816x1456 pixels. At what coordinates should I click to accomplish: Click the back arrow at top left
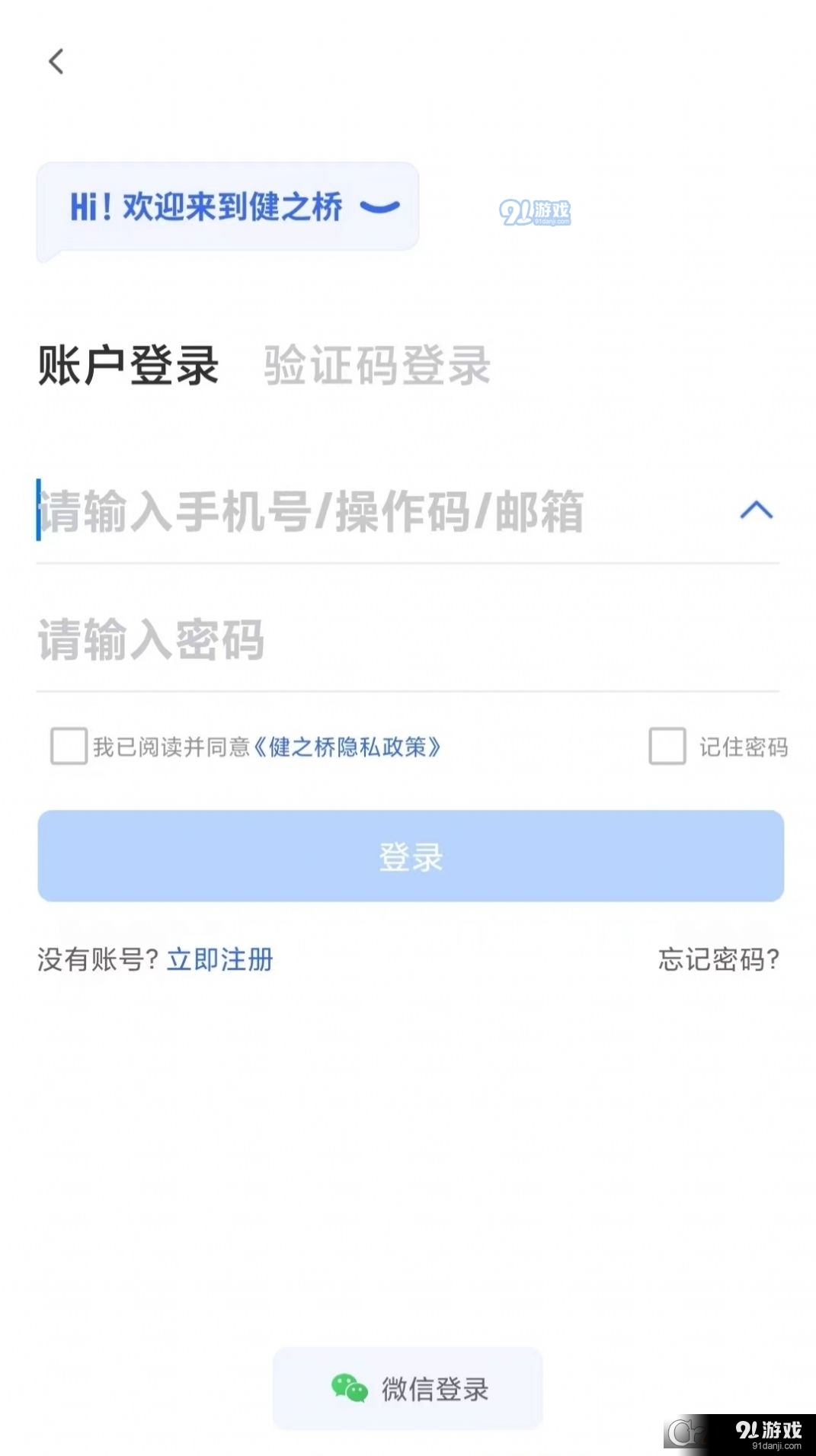click(x=54, y=62)
